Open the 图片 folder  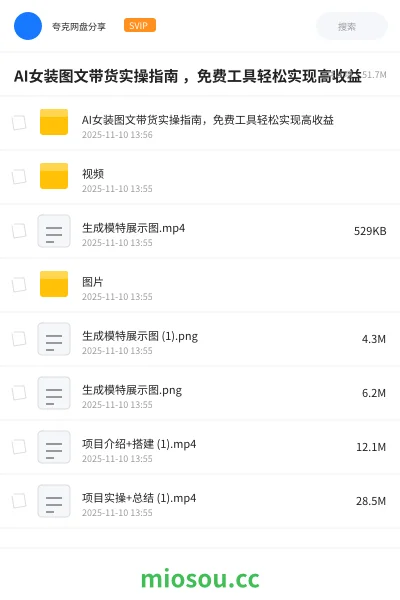pyautogui.click(x=200, y=285)
